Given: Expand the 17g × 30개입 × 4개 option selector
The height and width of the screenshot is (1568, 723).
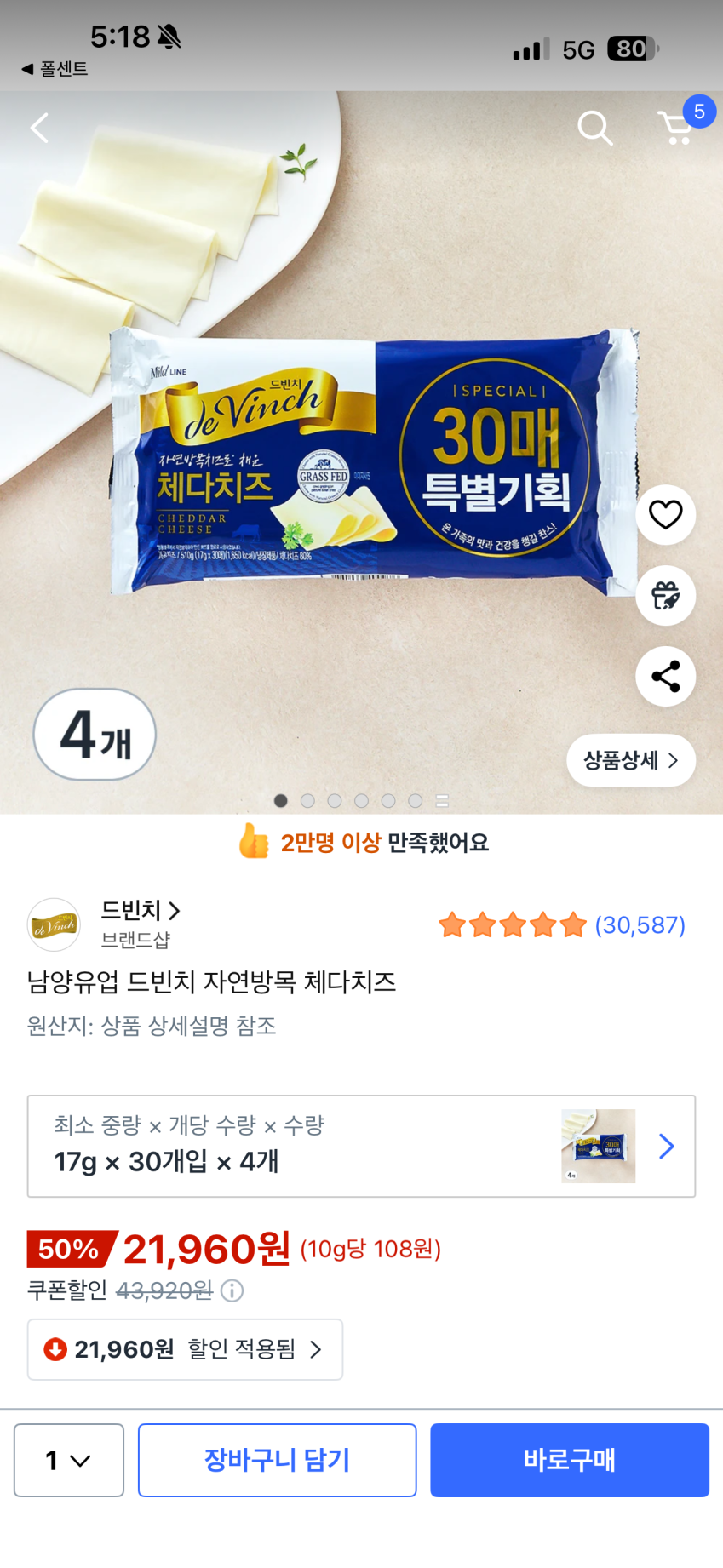Looking at the screenshot, I should [361, 1146].
